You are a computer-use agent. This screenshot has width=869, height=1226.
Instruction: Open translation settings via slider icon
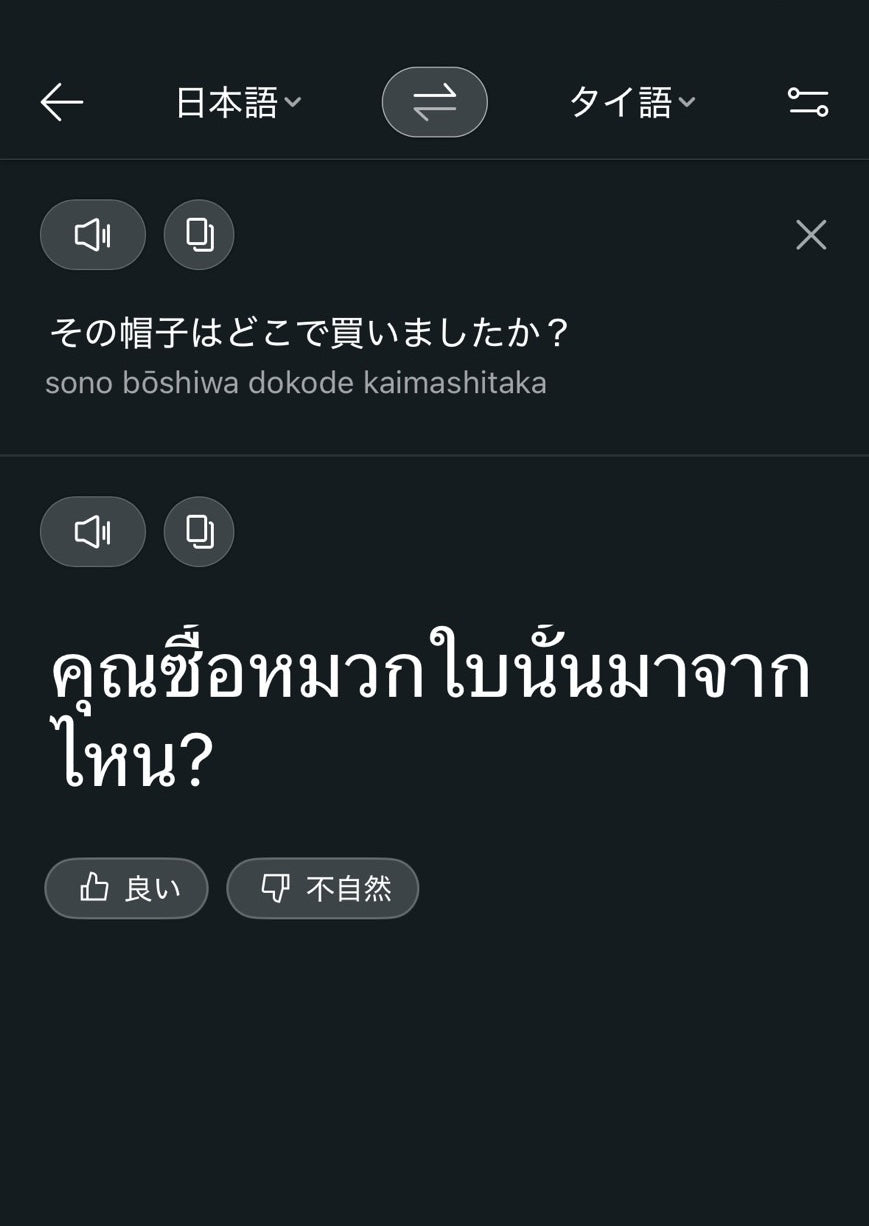[x=809, y=101]
